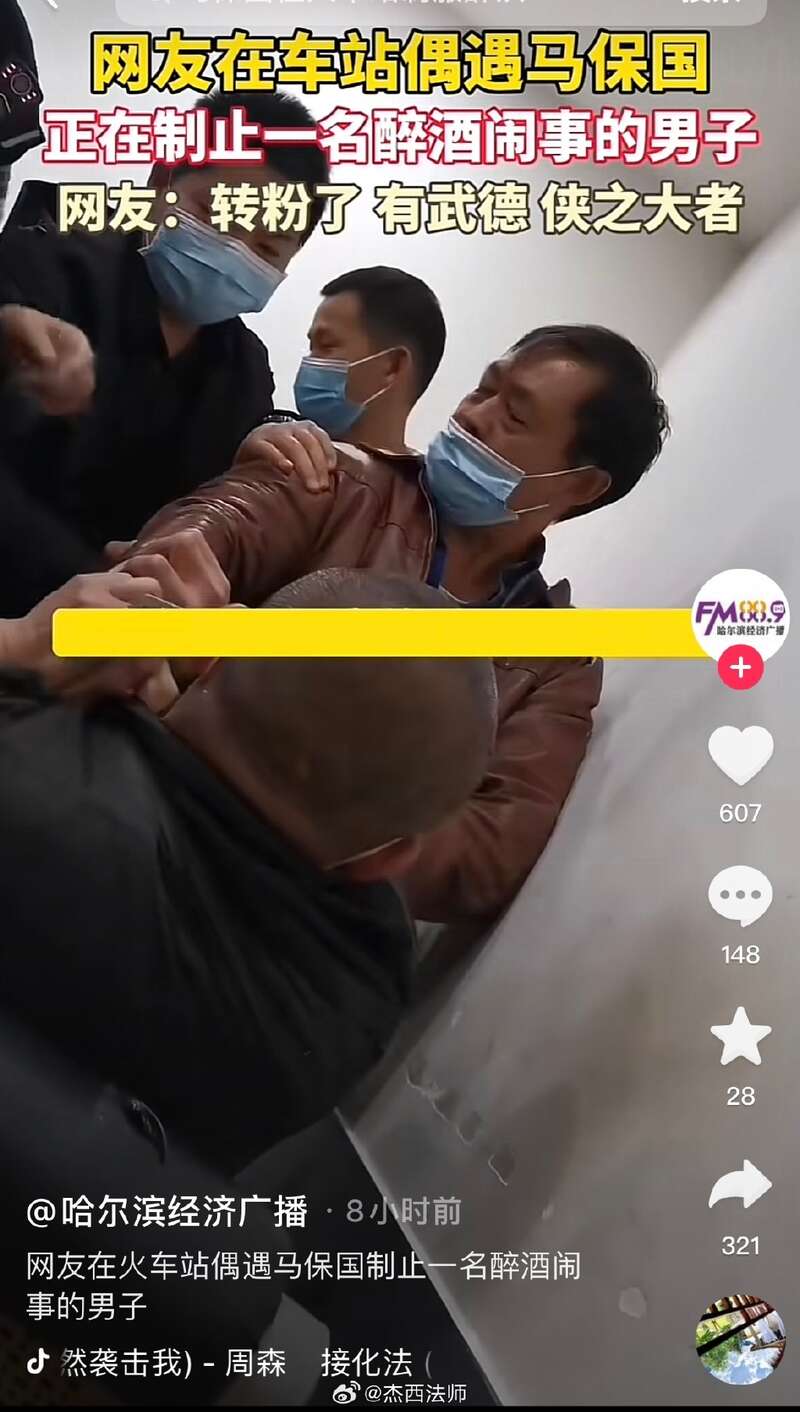The width and height of the screenshot is (800, 1412).
Task: Open the @哈尔滨经济广播 profile
Action: (x=167, y=1212)
